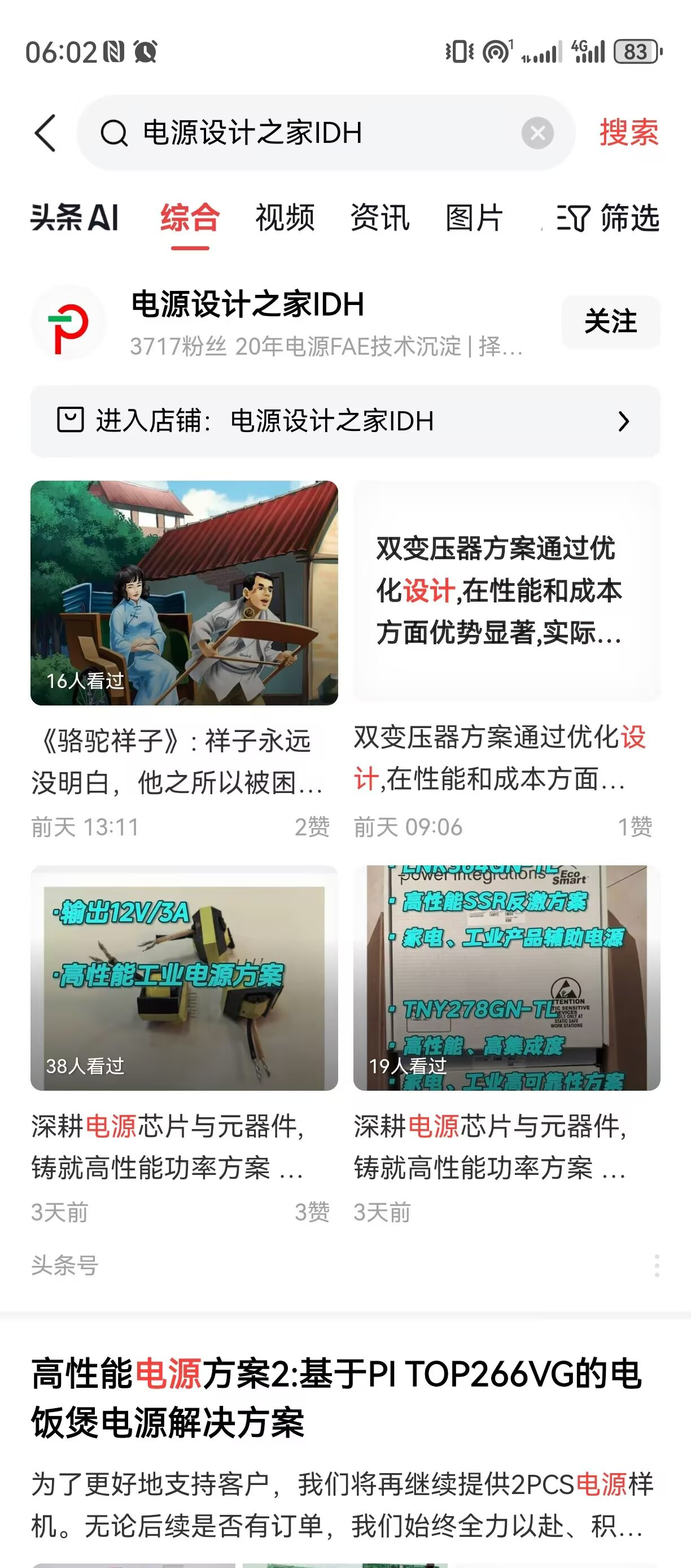691x1568 pixels.
Task: Open the 资讯 tab
Action: coord(379,218)
